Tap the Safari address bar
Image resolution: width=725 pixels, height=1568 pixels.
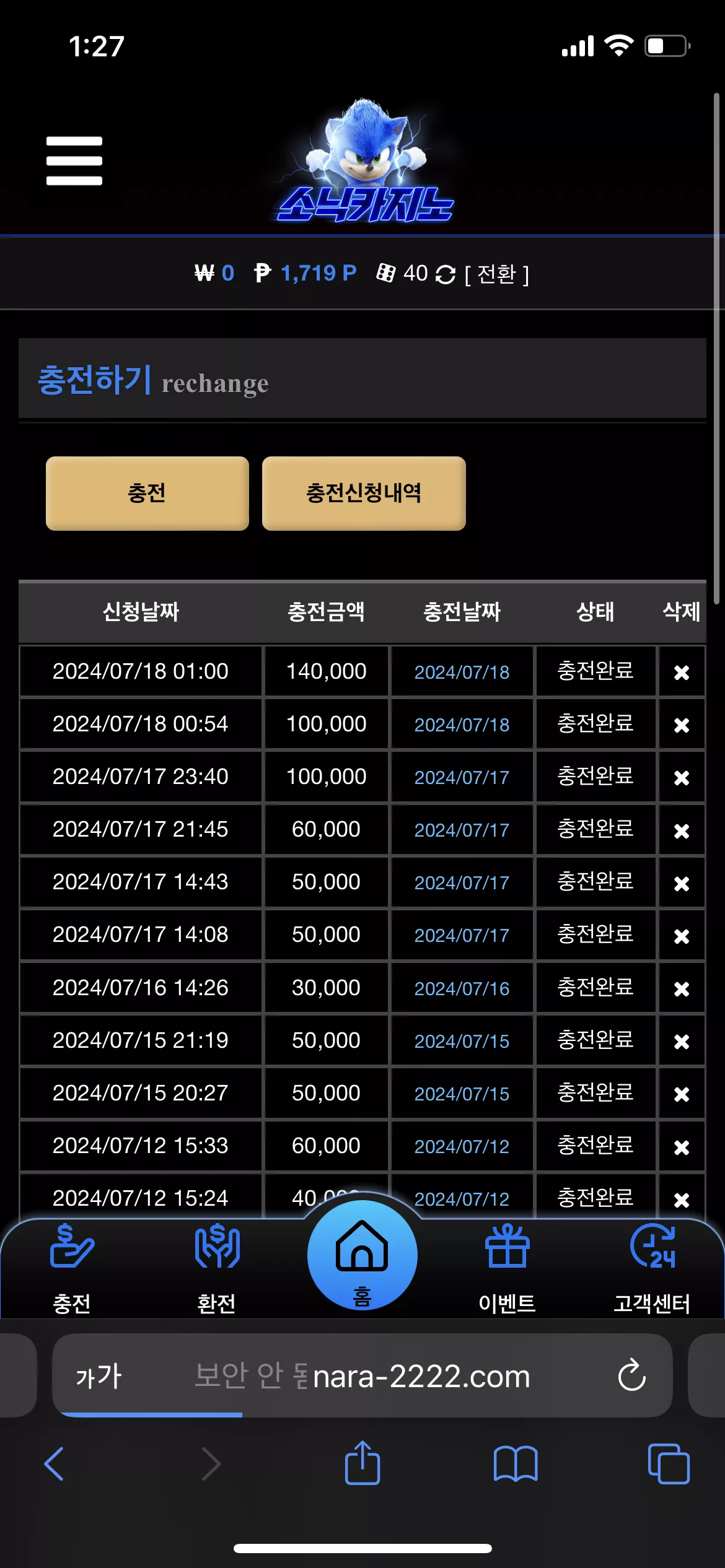[x=362, y=1376]
